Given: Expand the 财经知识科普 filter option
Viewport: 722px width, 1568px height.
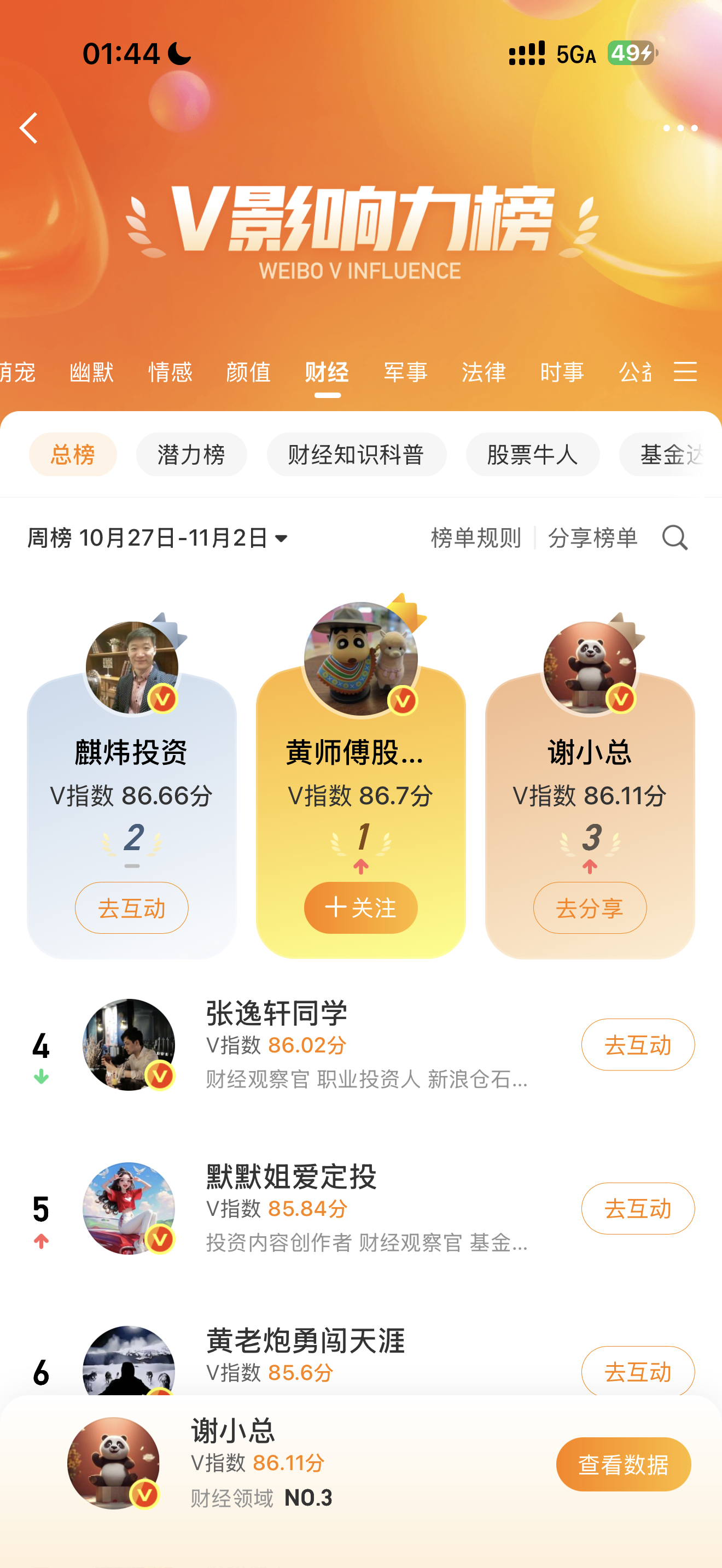Looking at the screenshot, I should click(x=356, y=454).
